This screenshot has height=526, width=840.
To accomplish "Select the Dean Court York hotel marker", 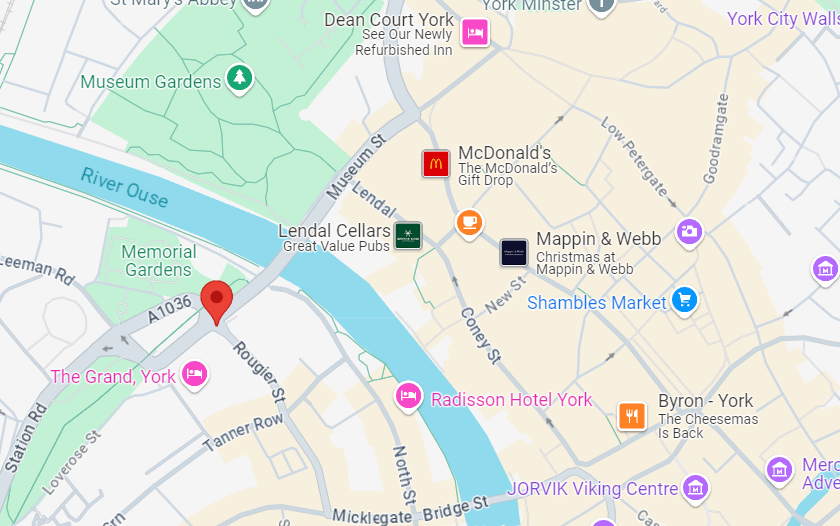I will [x=475, y=32].
